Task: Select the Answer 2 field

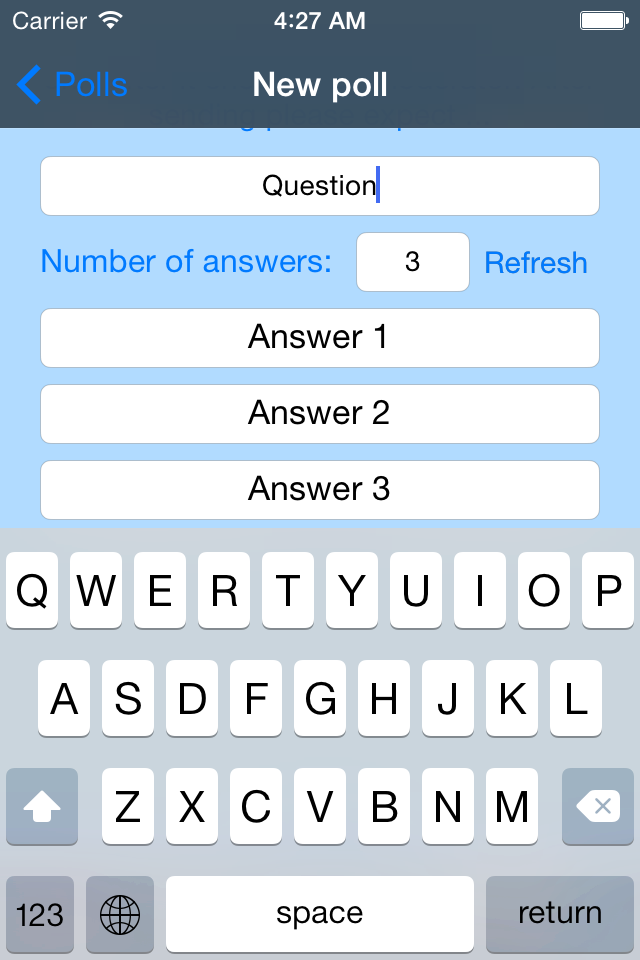Action: click(x=320, y=414)
